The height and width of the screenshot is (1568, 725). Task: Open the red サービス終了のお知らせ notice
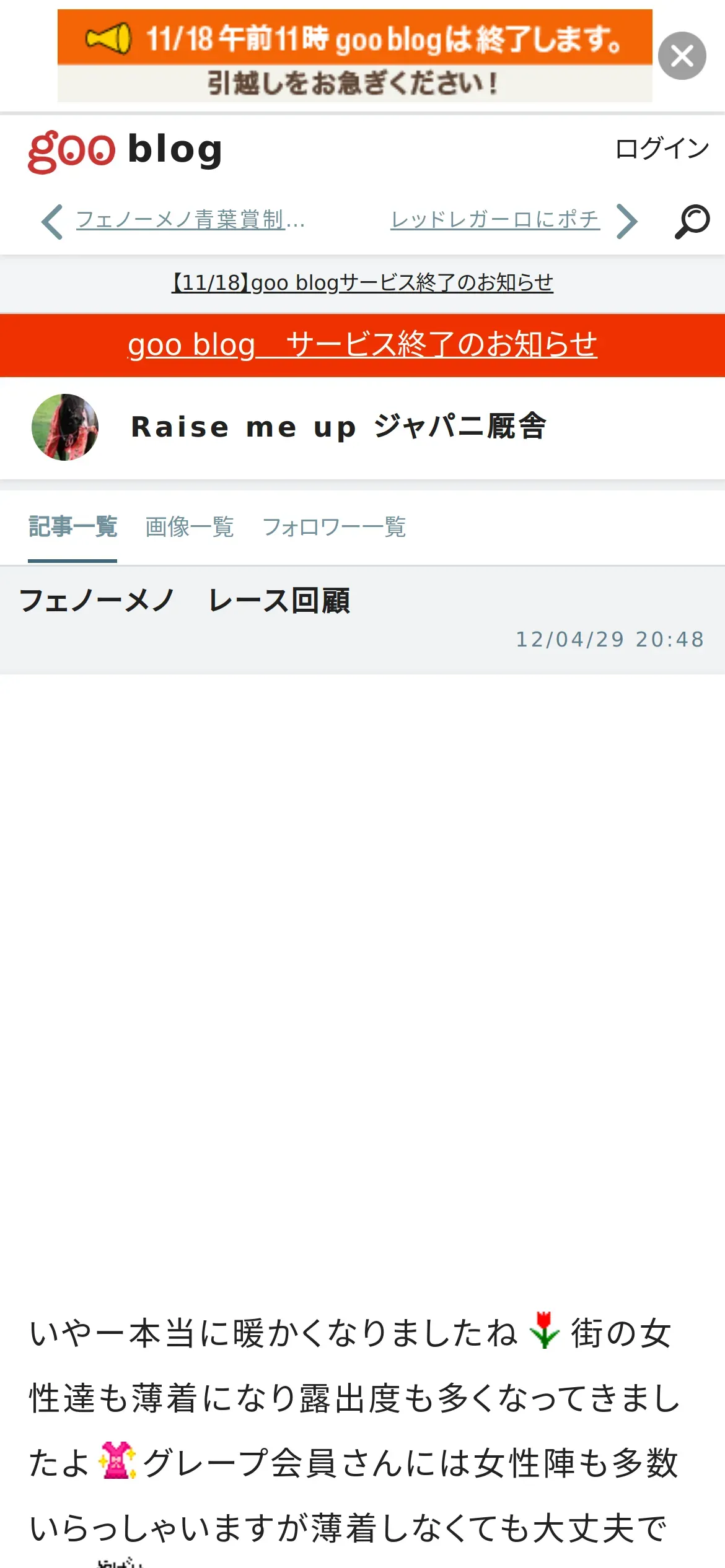[362, 345]
